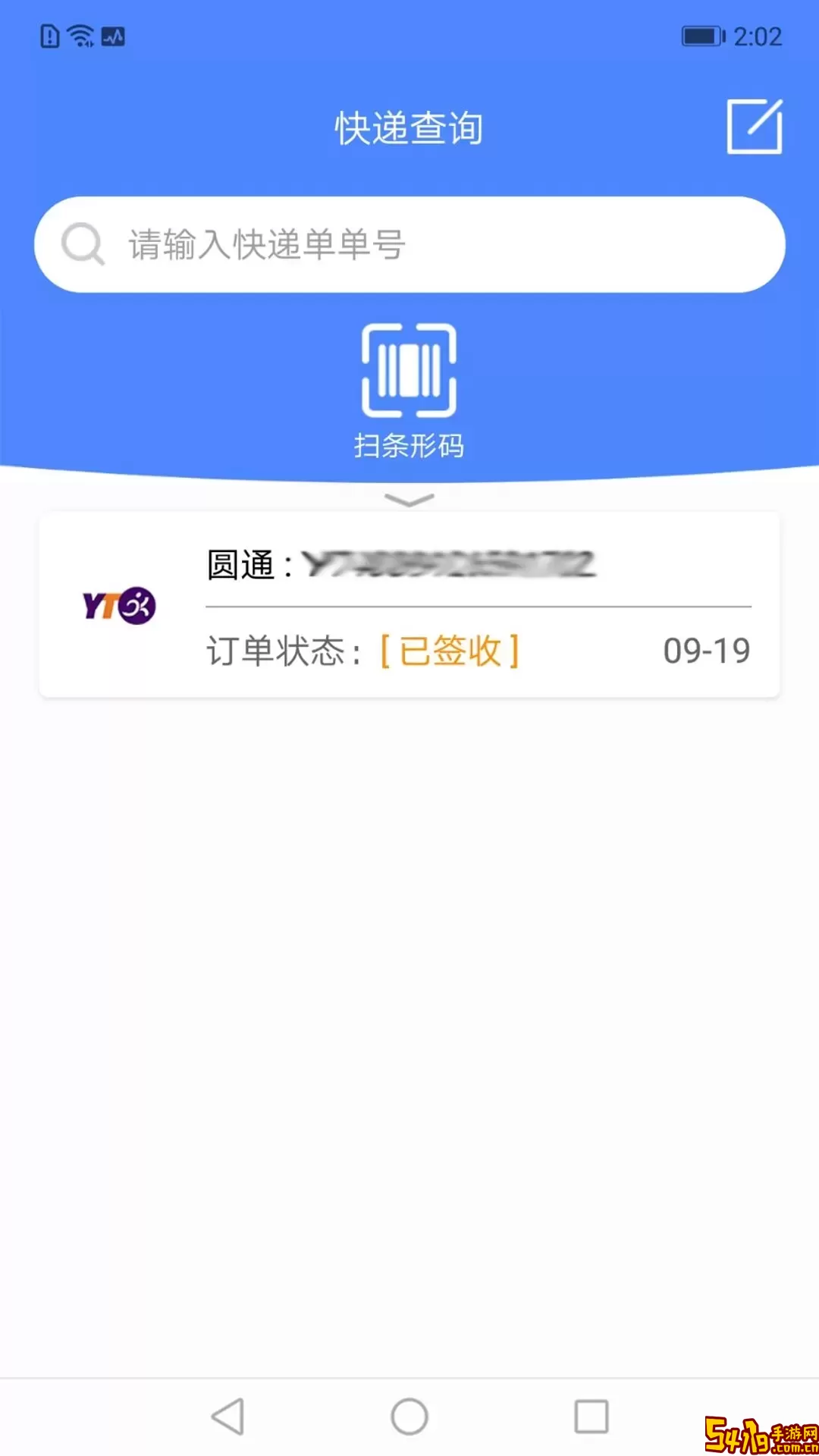Tap the express tracking number search field
The image size is (819, 1456).
[409, 244]
